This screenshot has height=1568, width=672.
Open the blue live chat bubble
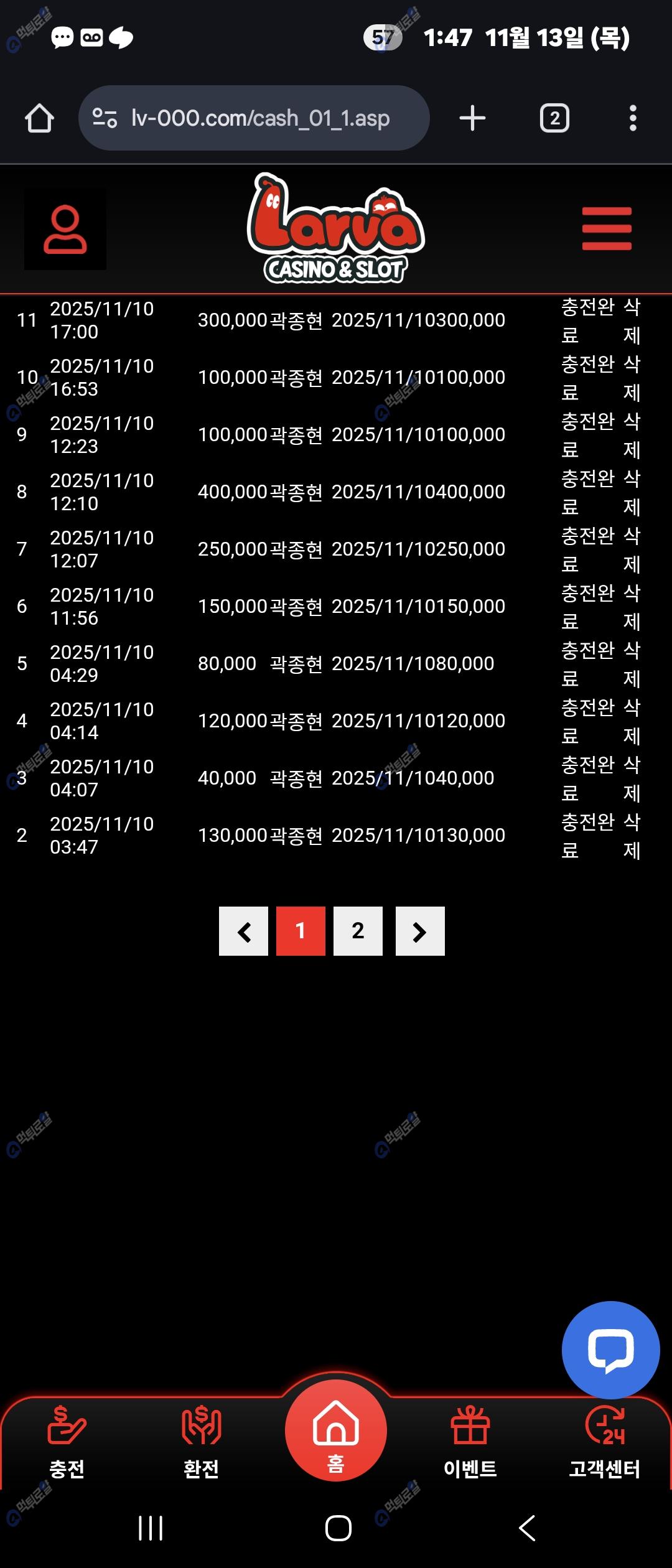(610, 1350)
